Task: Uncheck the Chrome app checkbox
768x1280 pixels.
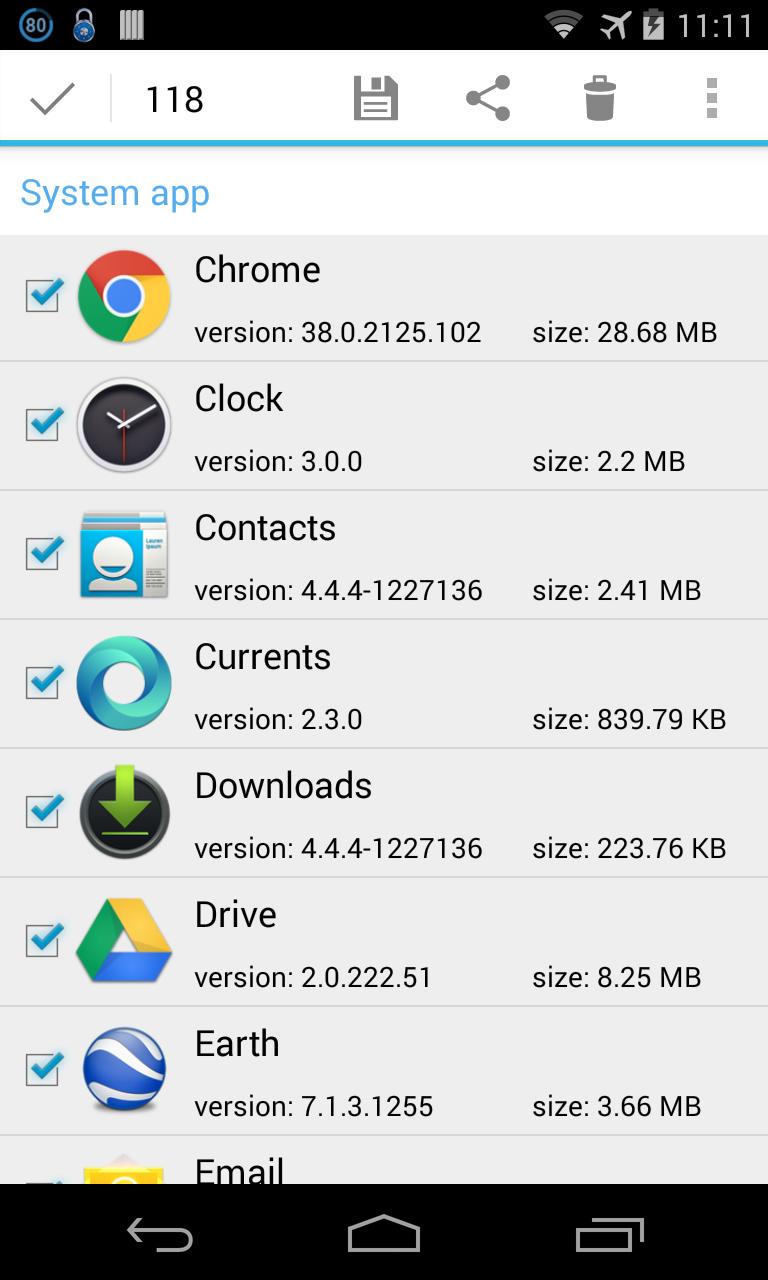Action: tap(42, 296)
